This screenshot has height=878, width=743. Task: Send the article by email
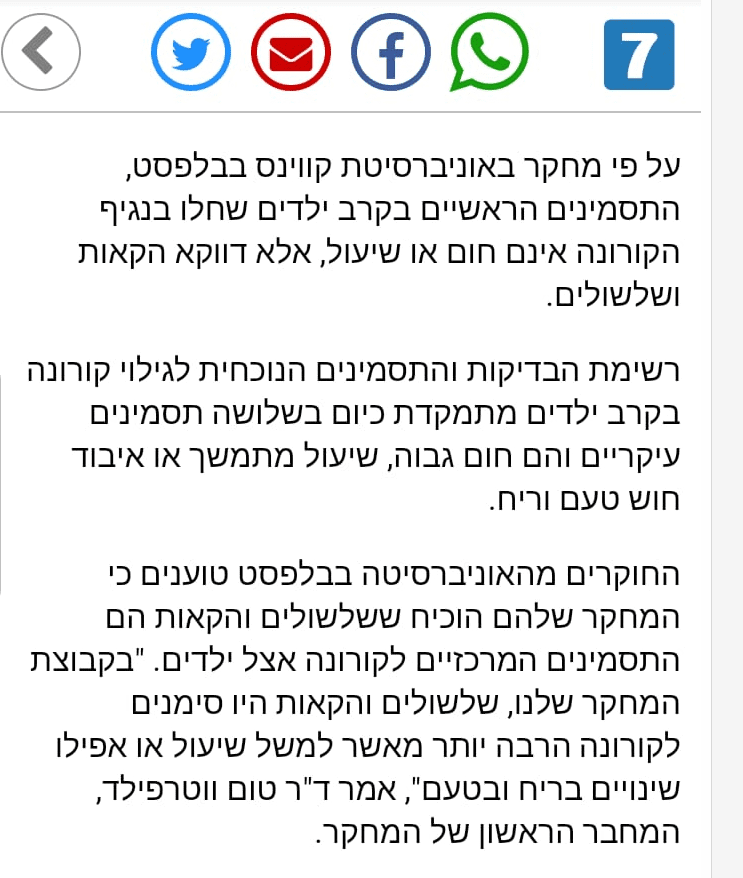[x=290, y=54]
